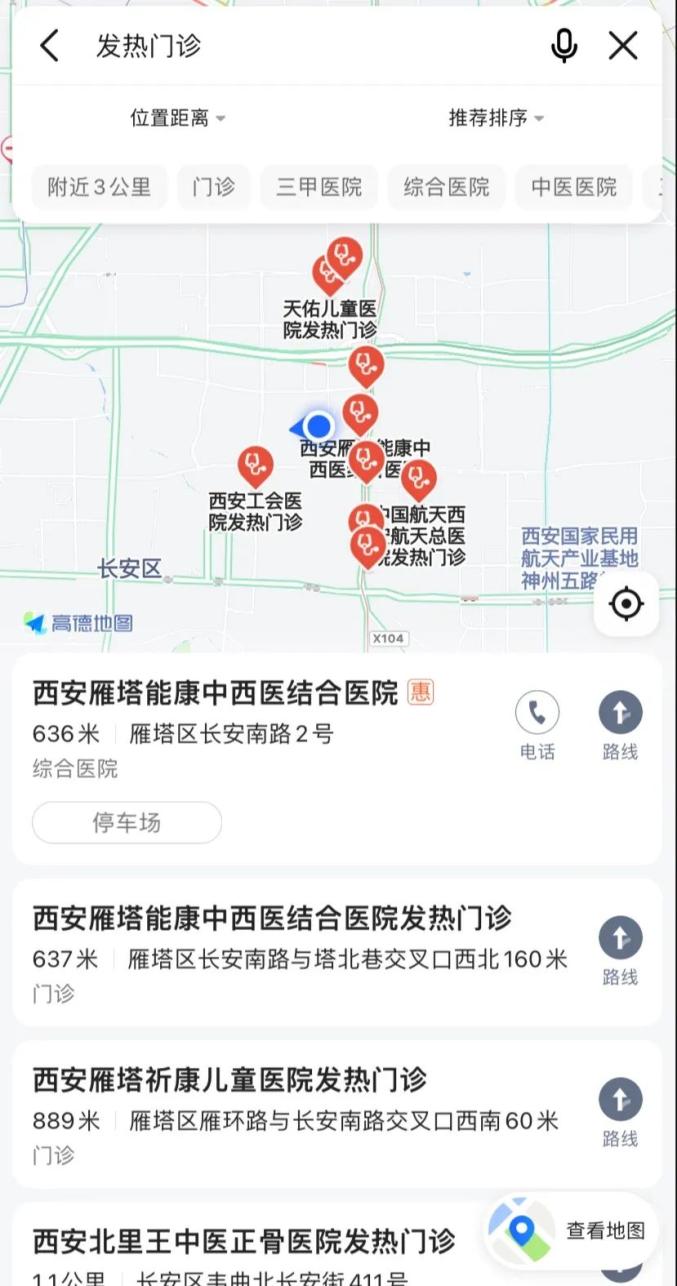Filter by 中医医院
677x1286 pixels.
click(x=574, y=187)
